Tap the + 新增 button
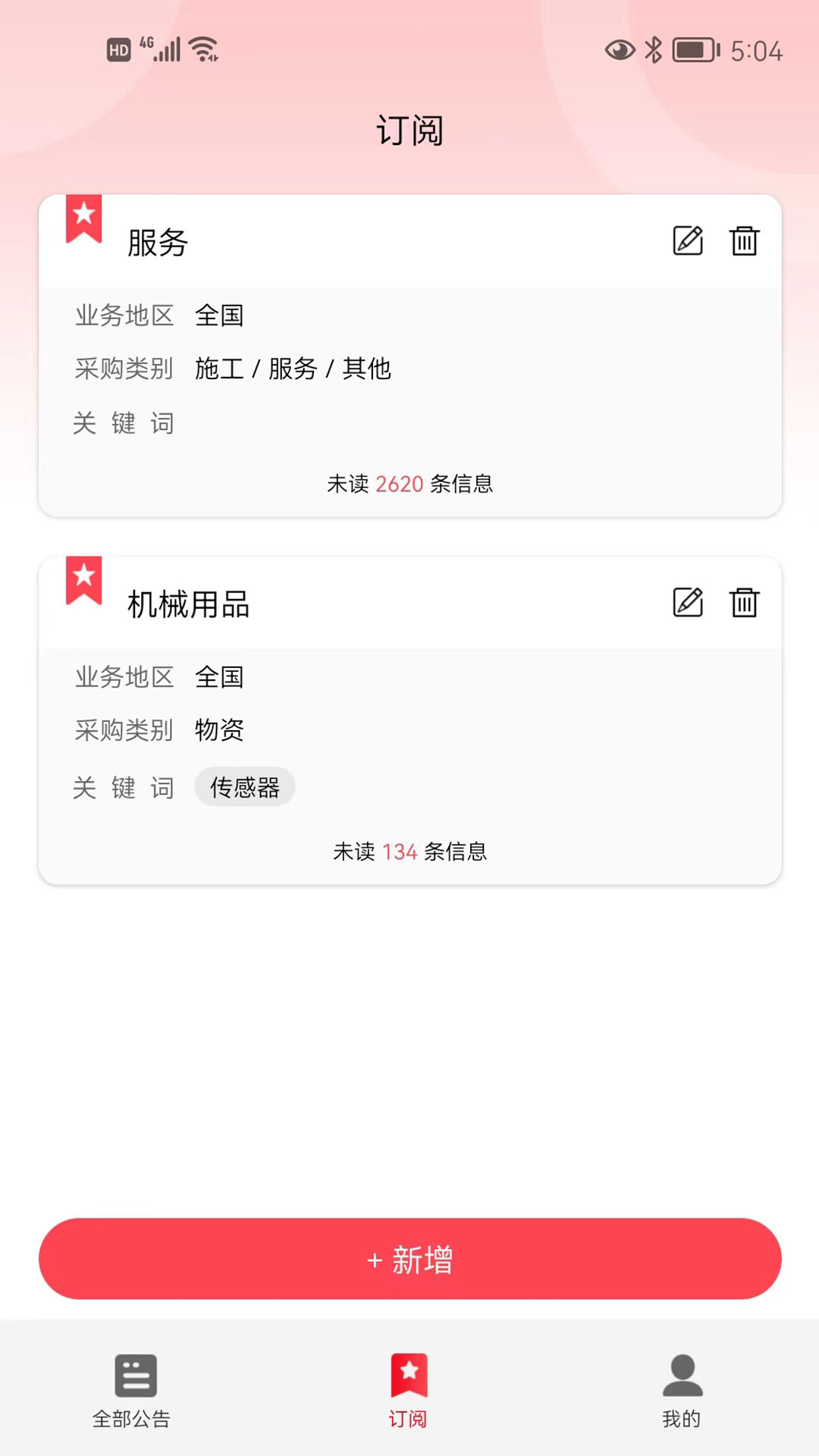This screenshot has height=1456, width=819. coord(409,1259)
